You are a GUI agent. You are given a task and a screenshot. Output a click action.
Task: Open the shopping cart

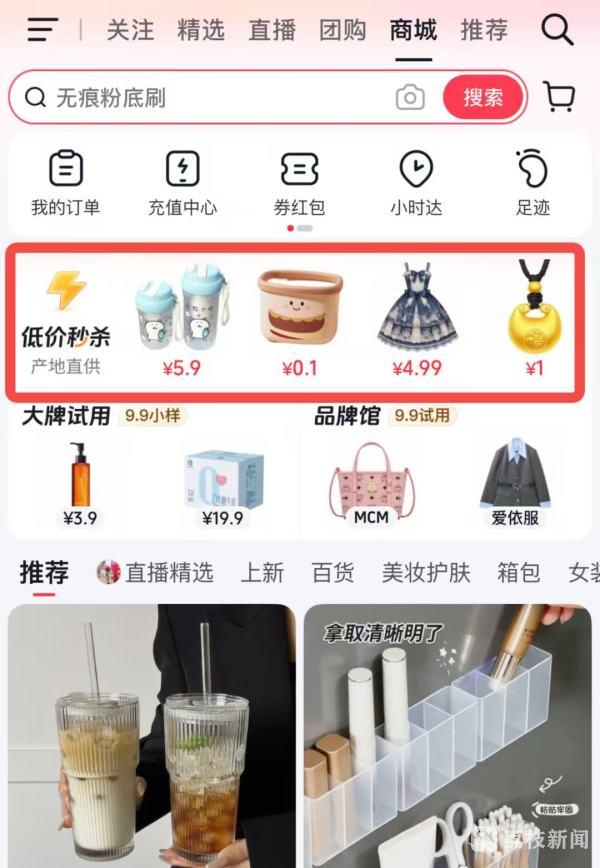tap(559, 96)
